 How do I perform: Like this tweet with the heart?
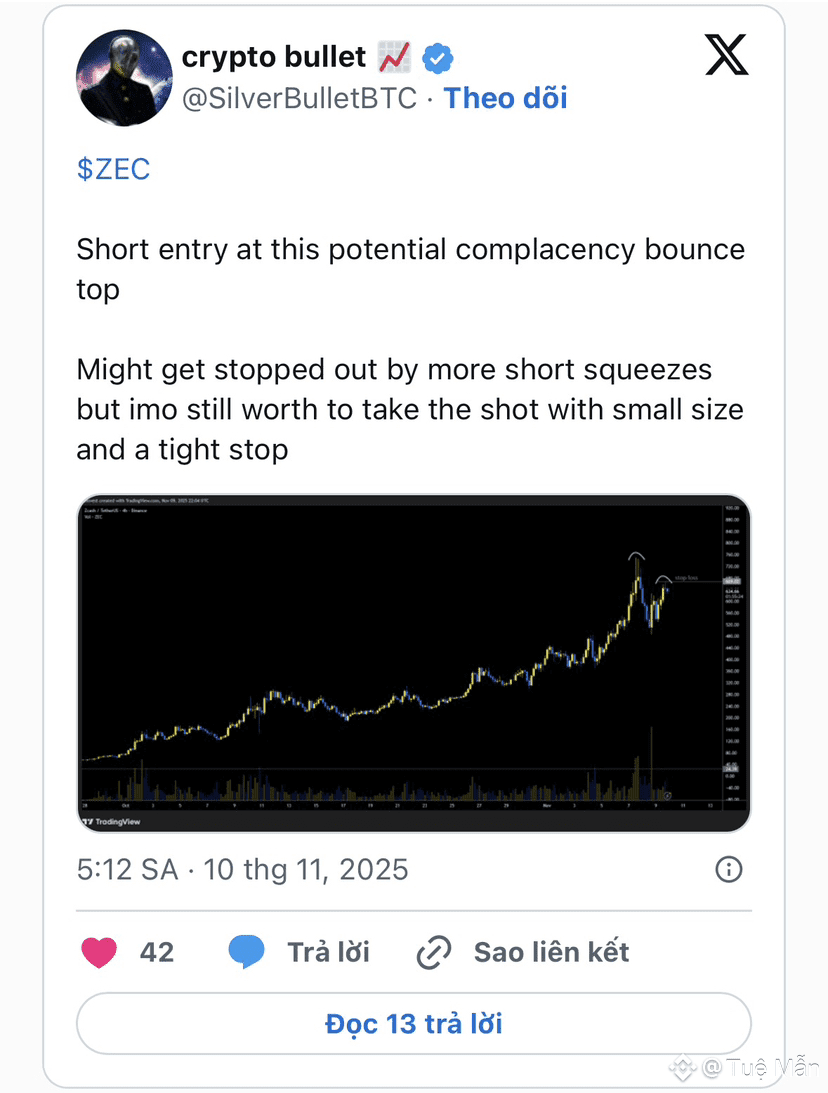(x=99, y=952)
